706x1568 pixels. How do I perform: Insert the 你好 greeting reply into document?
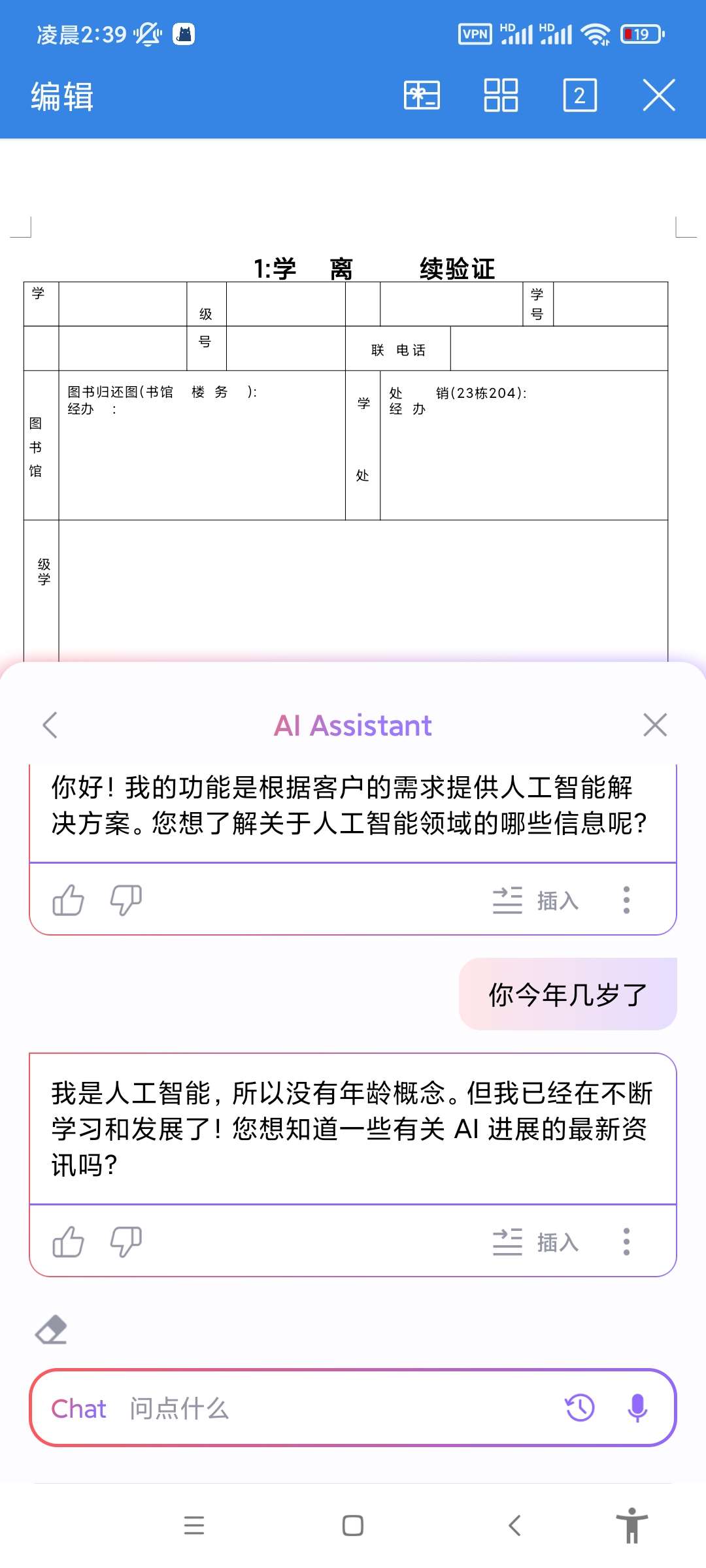(536, 900)
